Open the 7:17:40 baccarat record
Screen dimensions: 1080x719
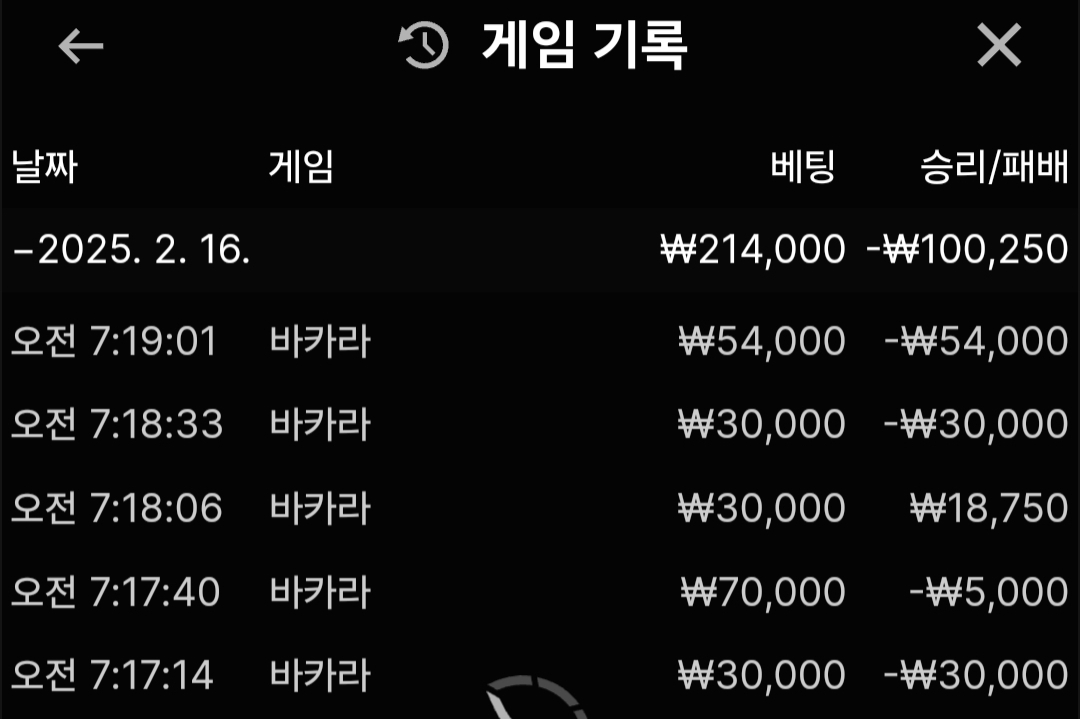540,592
